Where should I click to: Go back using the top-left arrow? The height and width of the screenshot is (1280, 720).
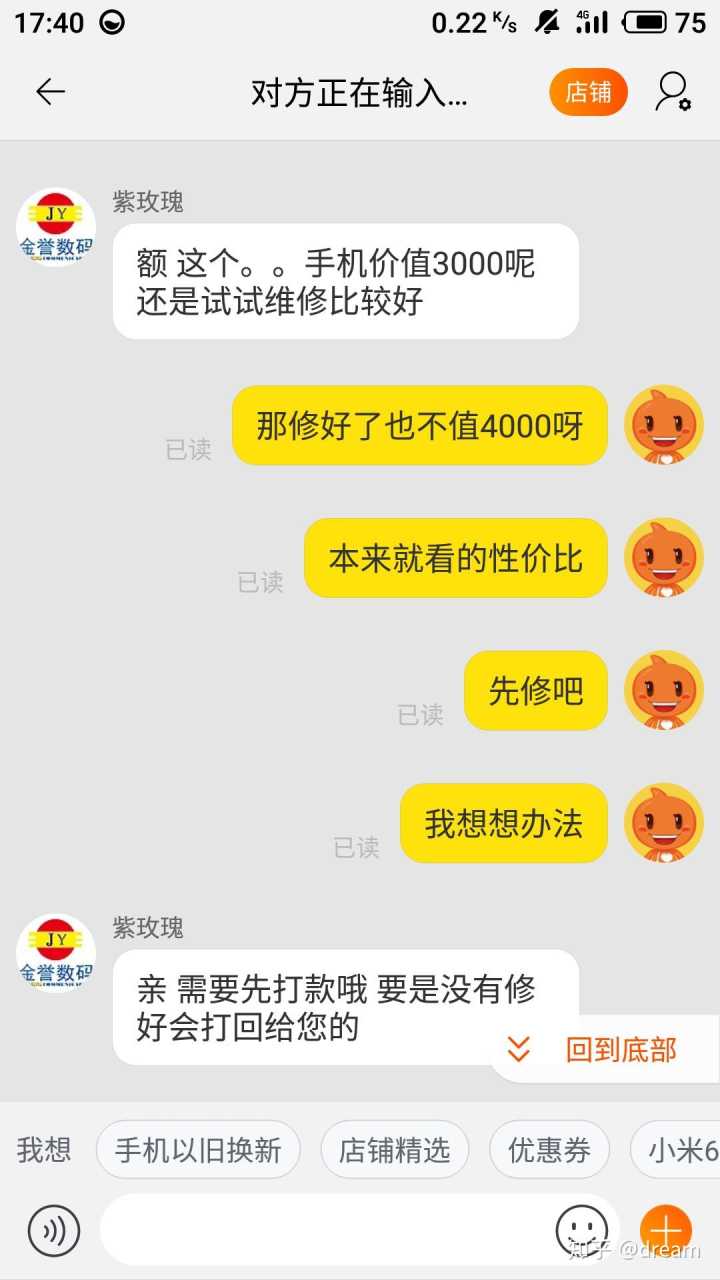tap(50, 92)
